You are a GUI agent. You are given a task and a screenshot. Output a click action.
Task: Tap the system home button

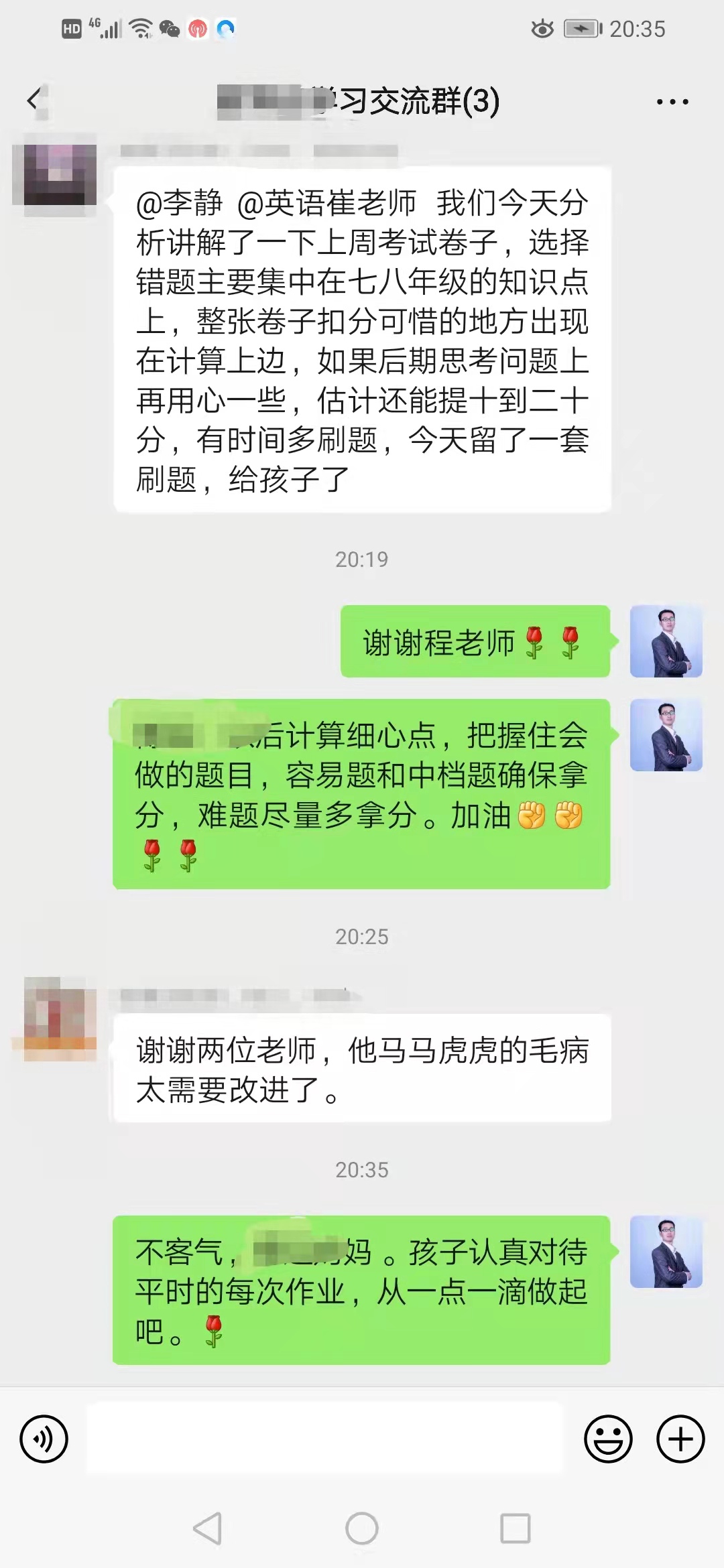pyautogui.click(x=362, y=1528)
